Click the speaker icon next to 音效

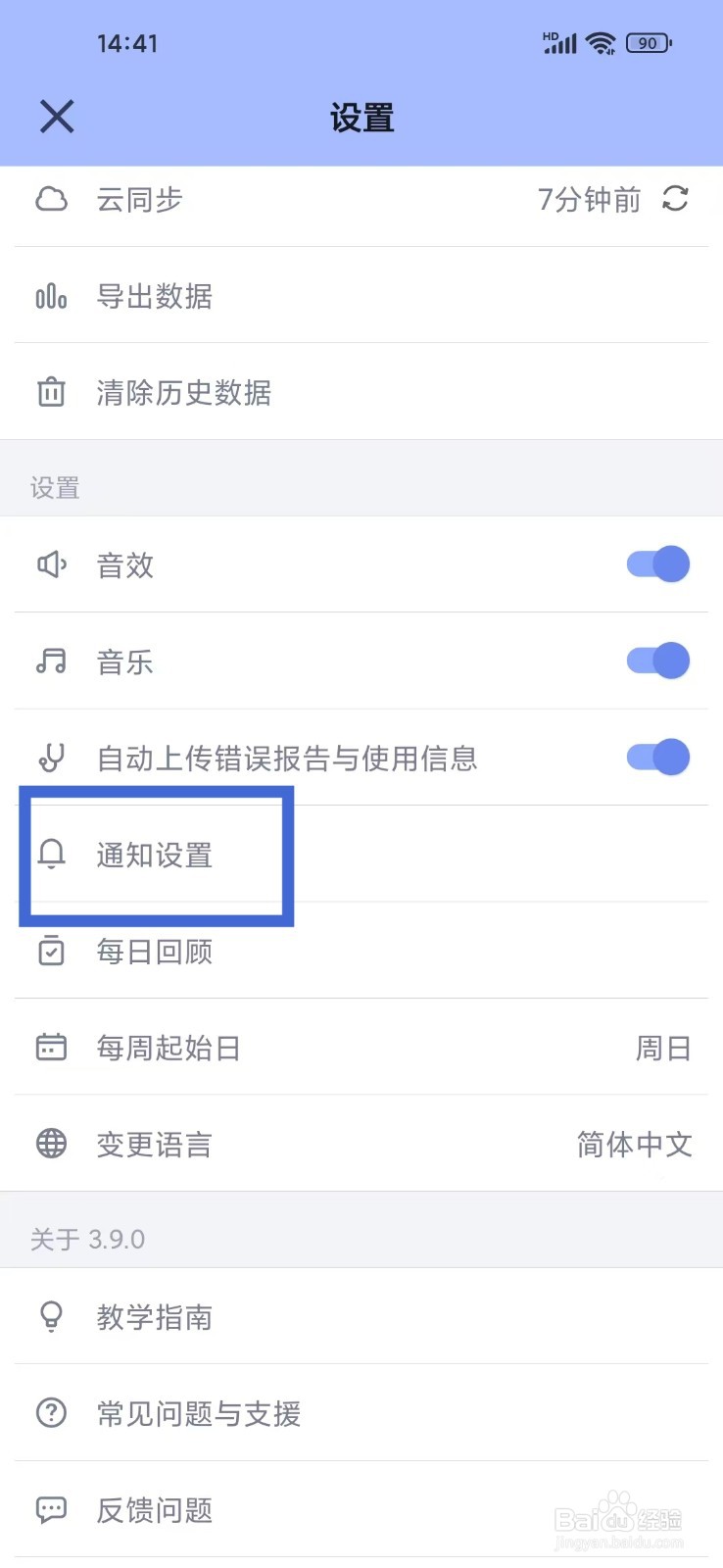click(x=51, y=564)
